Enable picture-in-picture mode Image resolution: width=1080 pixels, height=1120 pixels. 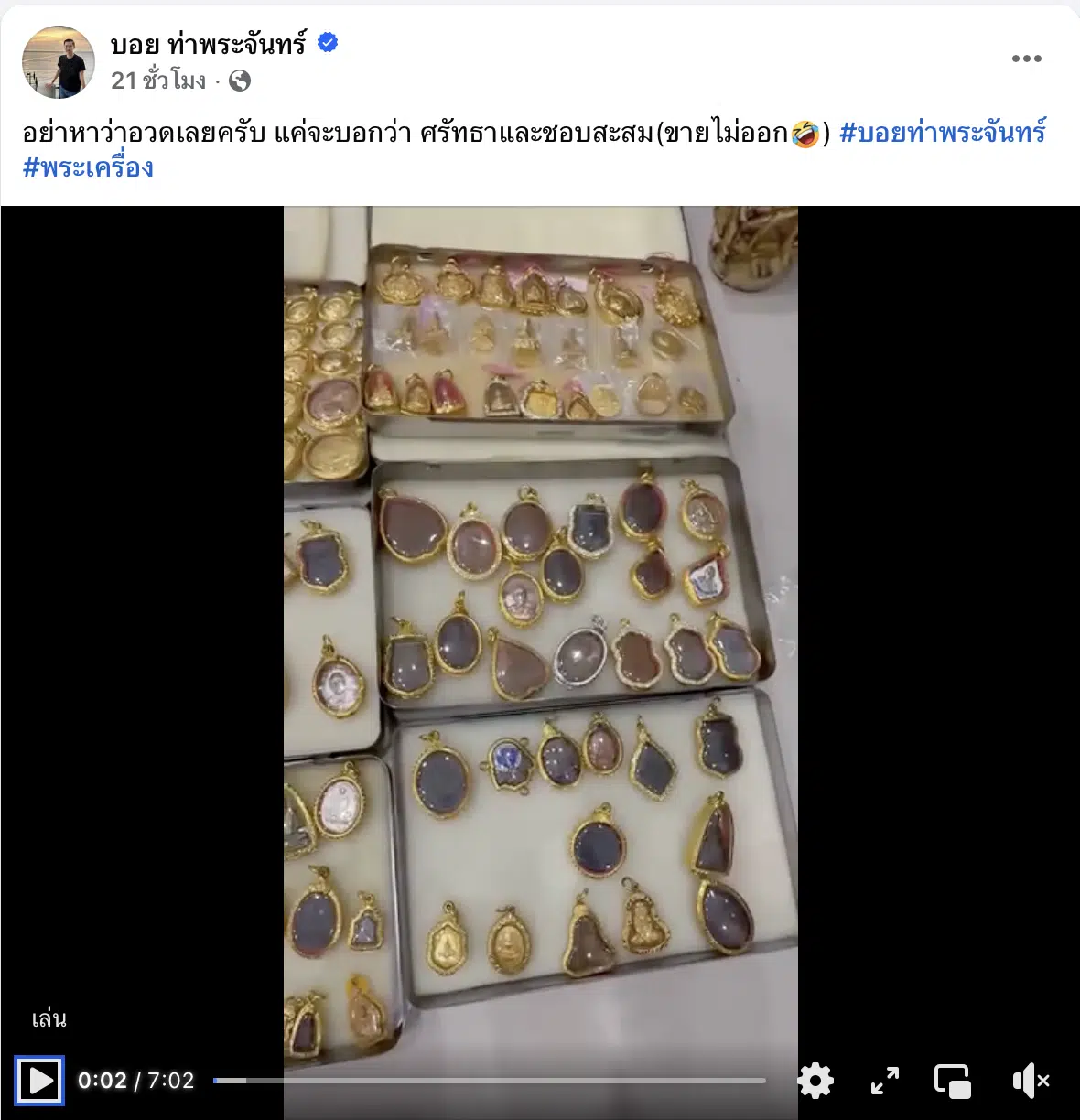tap(952, 1081)
